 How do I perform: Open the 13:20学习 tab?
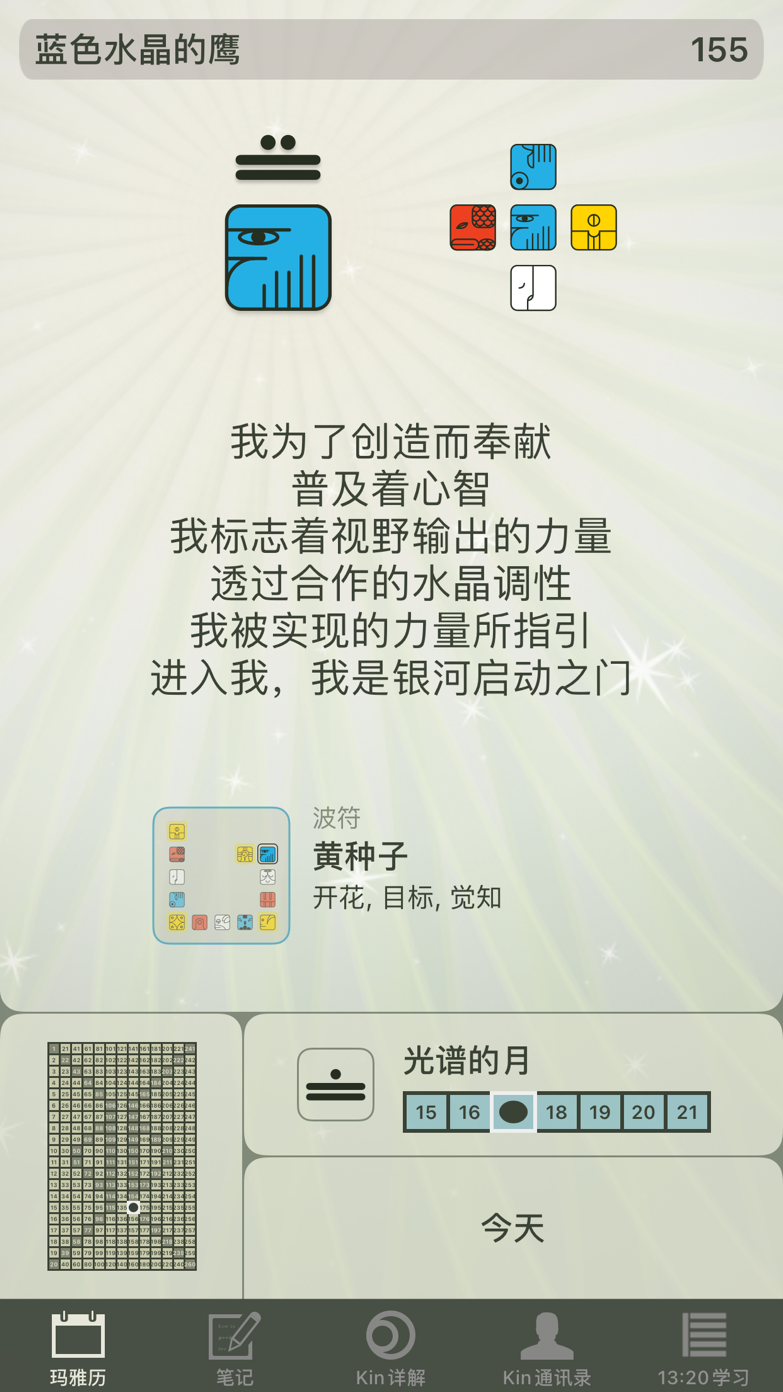click(703, 1347)
